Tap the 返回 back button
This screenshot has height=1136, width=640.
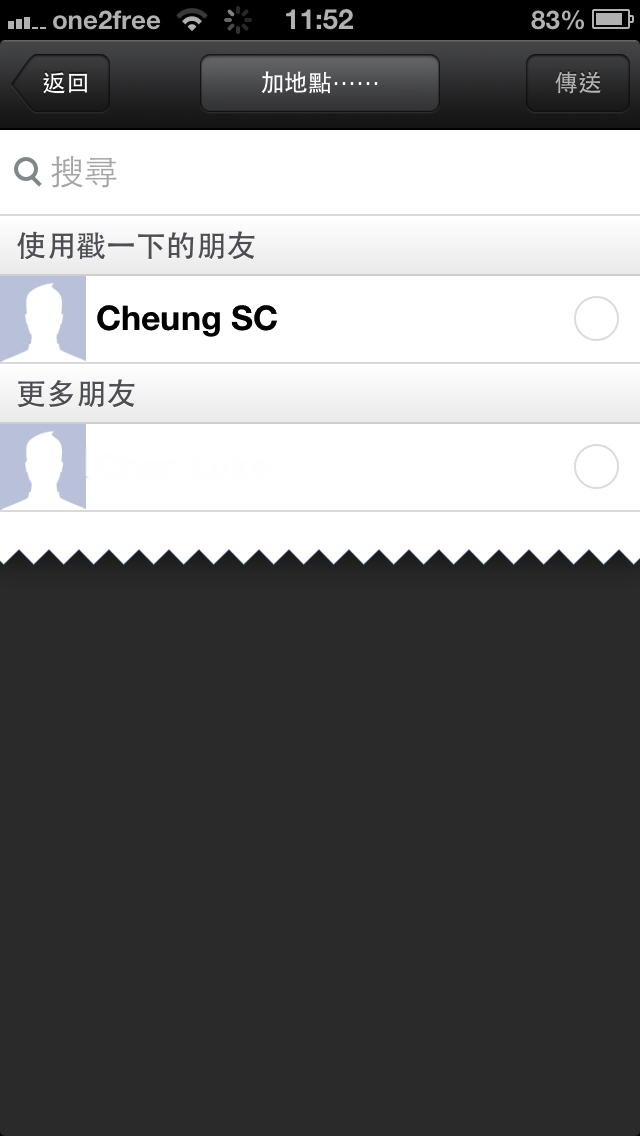pyautogui.click(x=62, y=83)
